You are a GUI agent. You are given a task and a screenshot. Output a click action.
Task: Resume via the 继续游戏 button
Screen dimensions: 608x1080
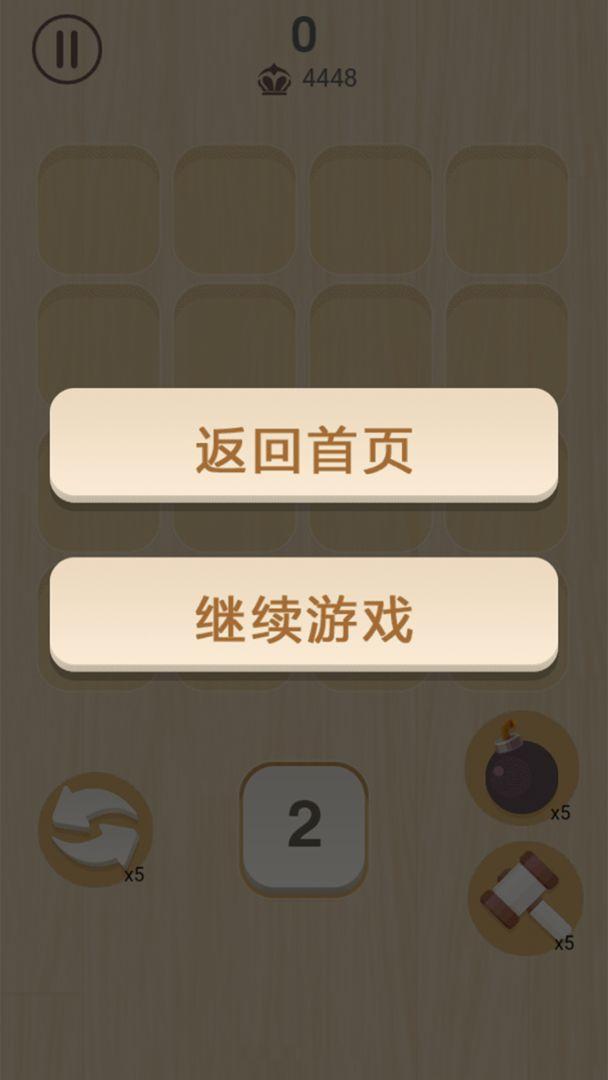click(x=304, y=614)
